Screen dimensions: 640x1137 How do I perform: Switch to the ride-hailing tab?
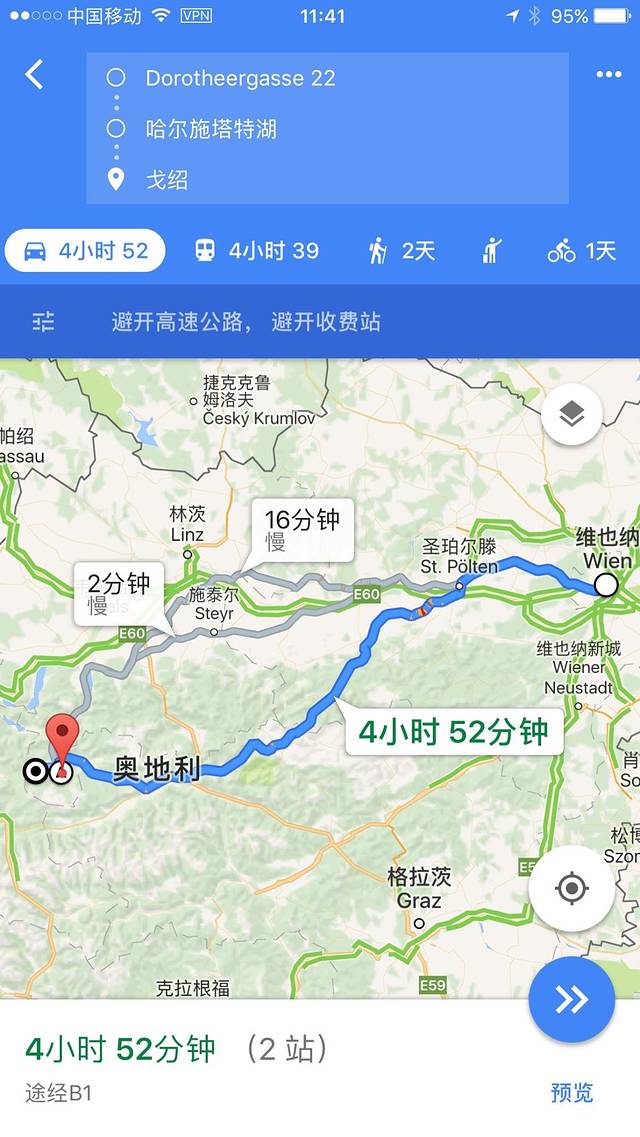491,251
